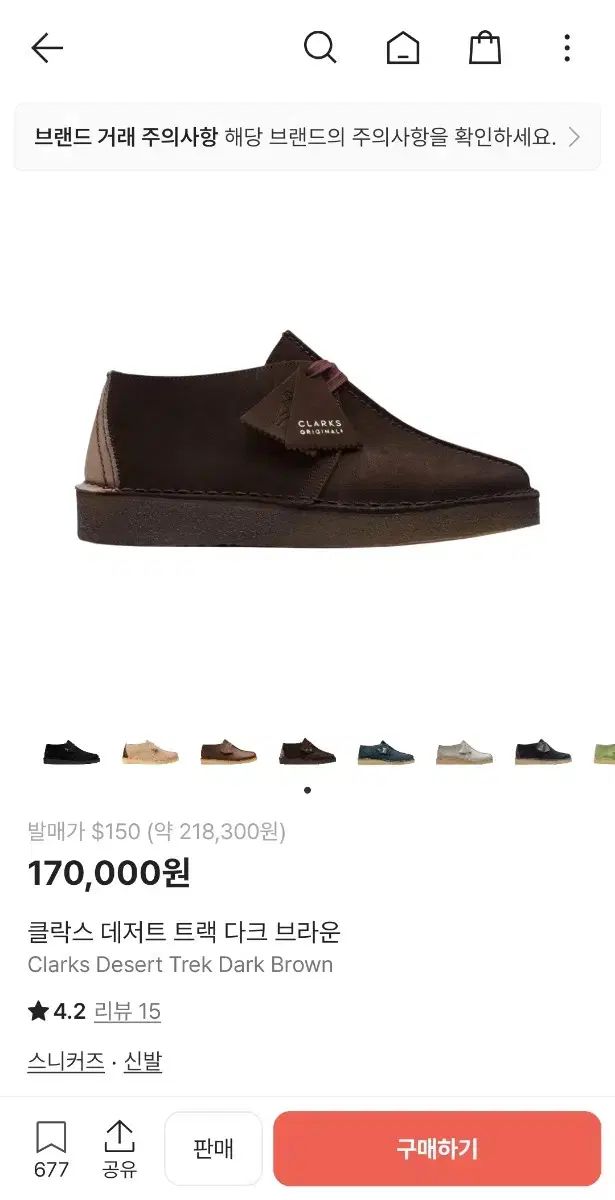Image resolution: width=615 pixels, height=1200 pixels.
Task: Open the three-dot overflow menu
Action: pyautogui.click(x=567, y=48)
